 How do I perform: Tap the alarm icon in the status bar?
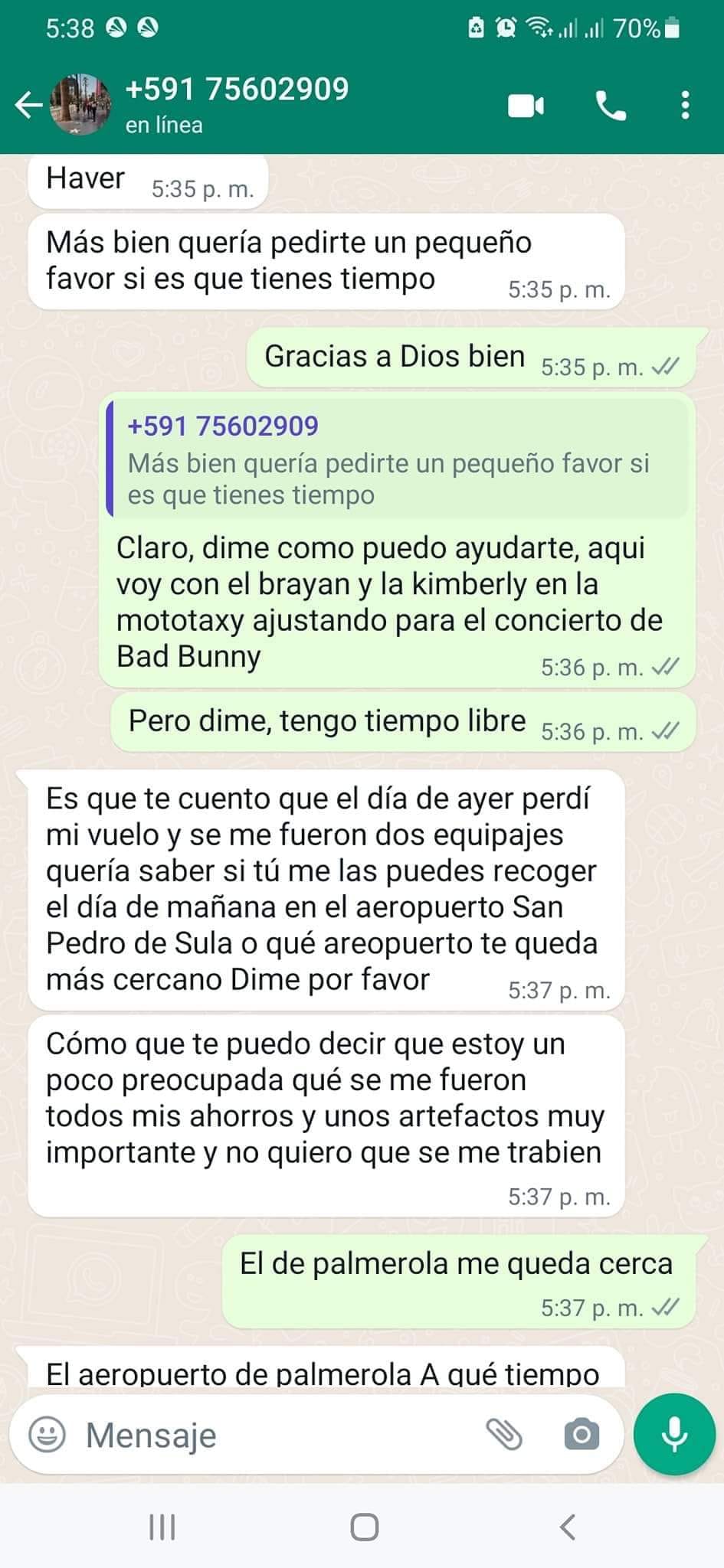504,28
